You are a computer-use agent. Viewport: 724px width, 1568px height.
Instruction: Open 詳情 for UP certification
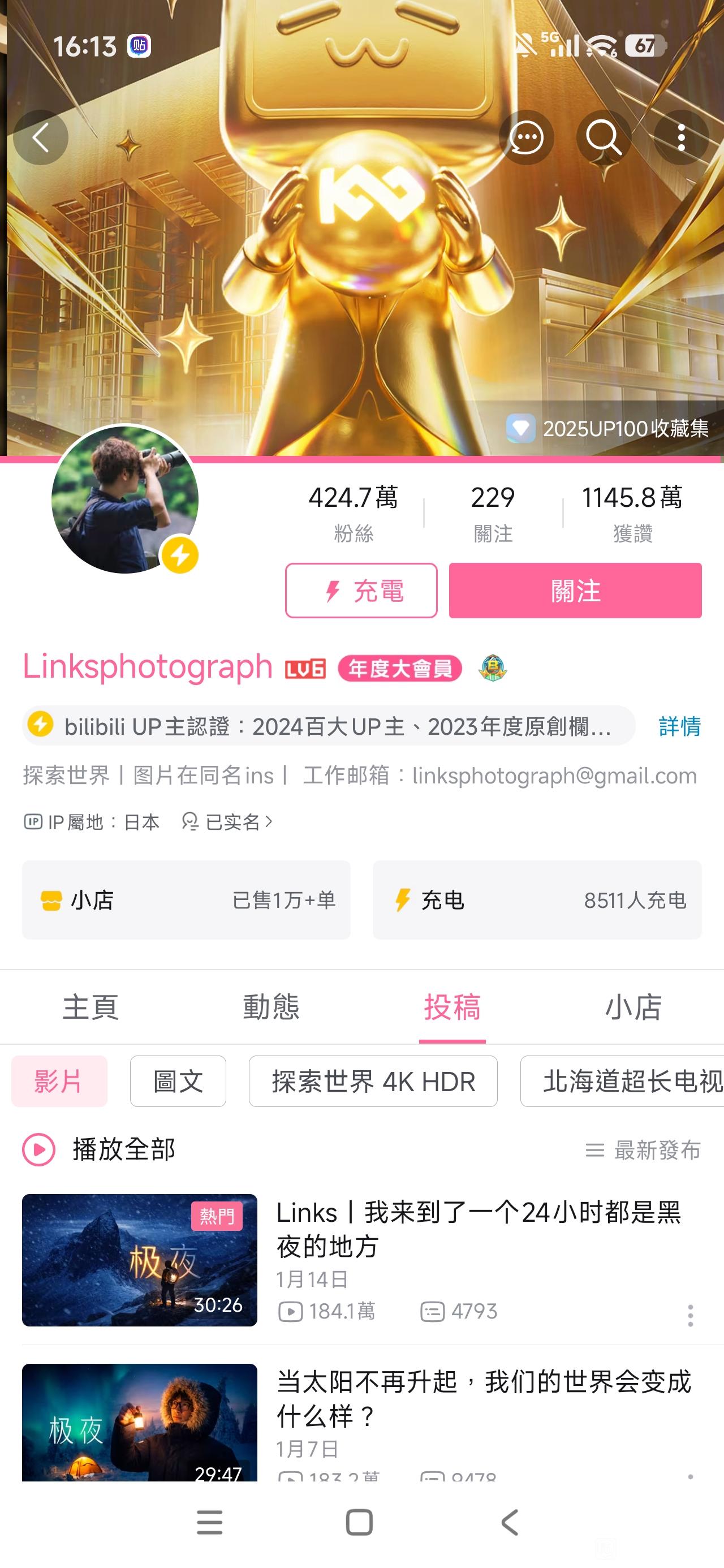coord(679,726)
